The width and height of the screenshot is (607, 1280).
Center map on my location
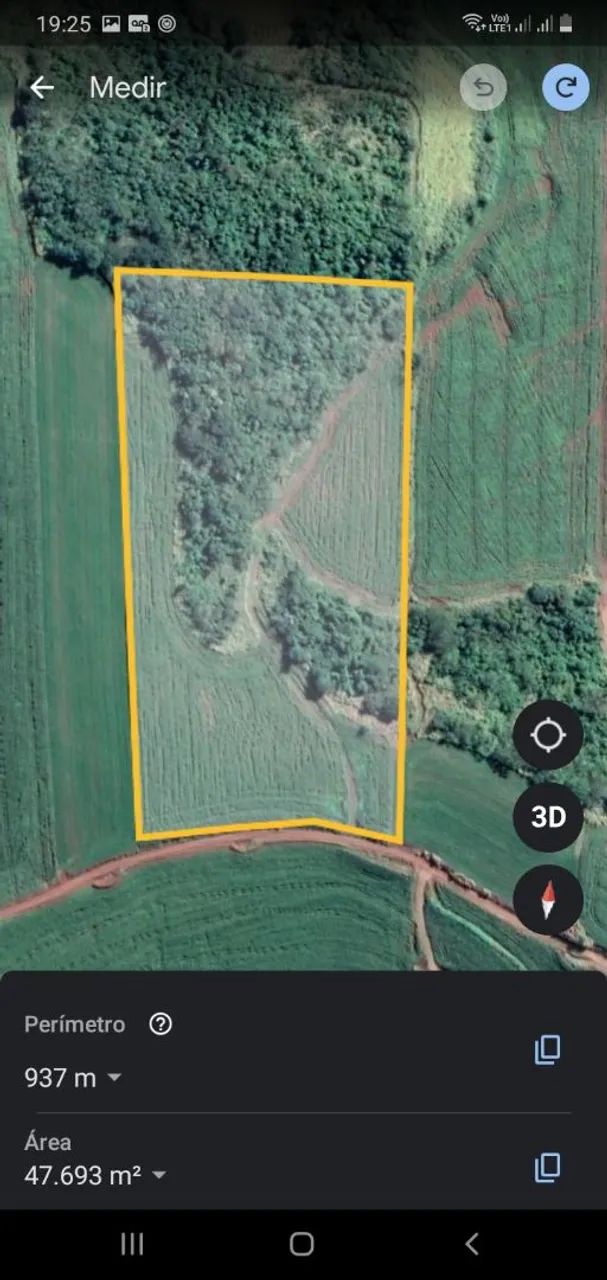(548, 736)
